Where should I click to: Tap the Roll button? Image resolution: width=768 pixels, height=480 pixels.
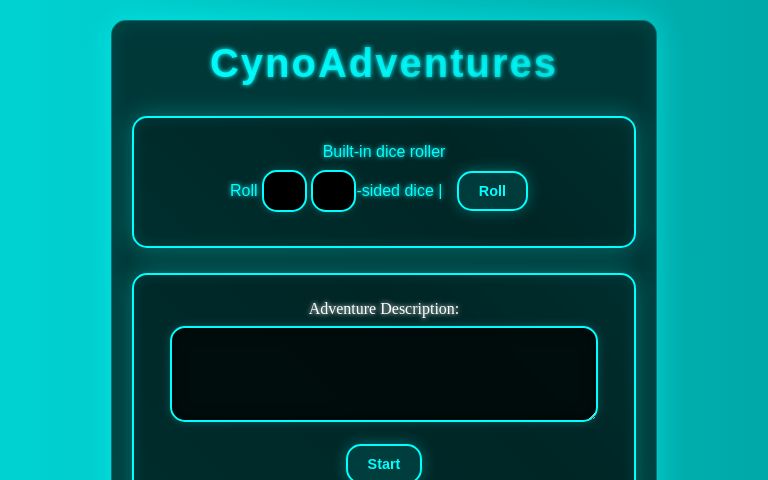pos(492,191)
